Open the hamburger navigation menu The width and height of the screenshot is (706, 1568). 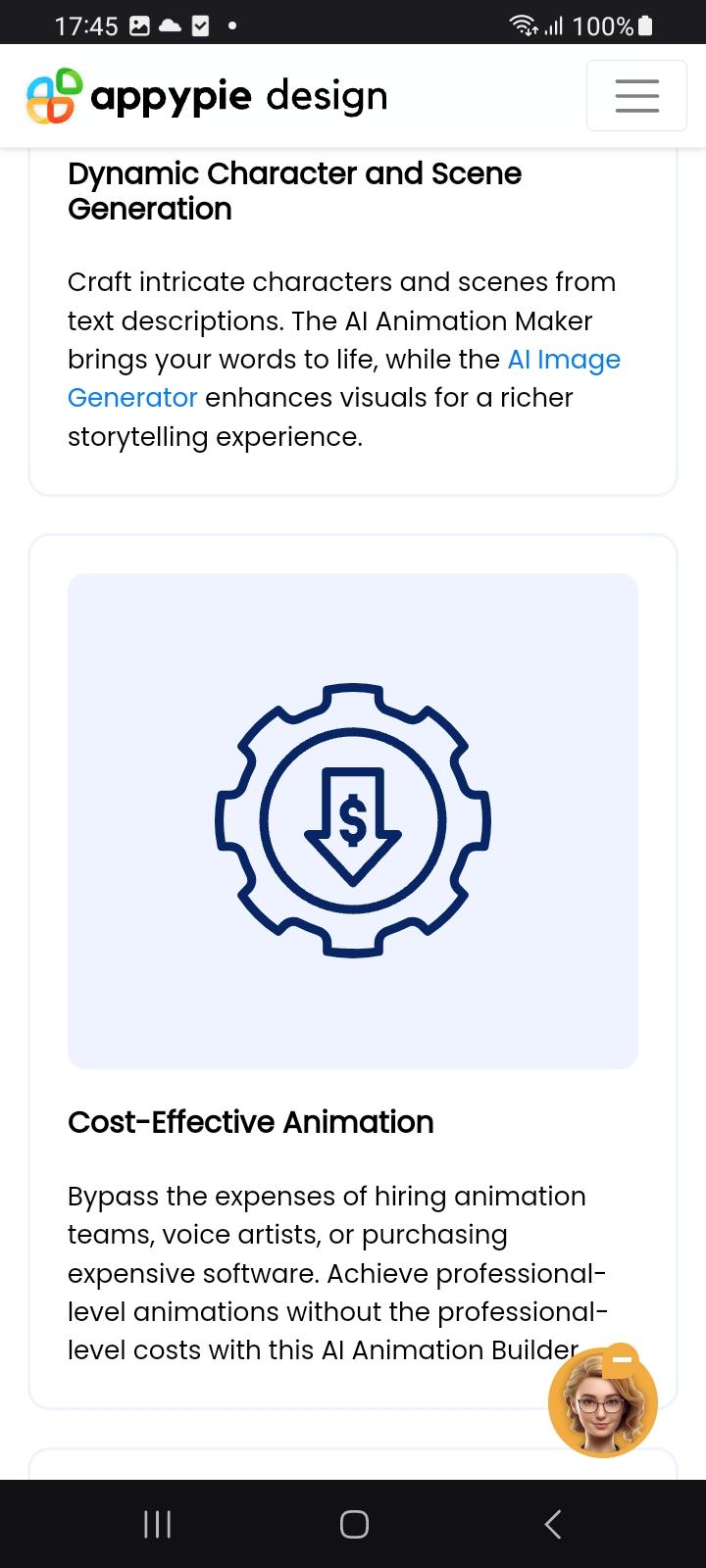tap(636, 95)
